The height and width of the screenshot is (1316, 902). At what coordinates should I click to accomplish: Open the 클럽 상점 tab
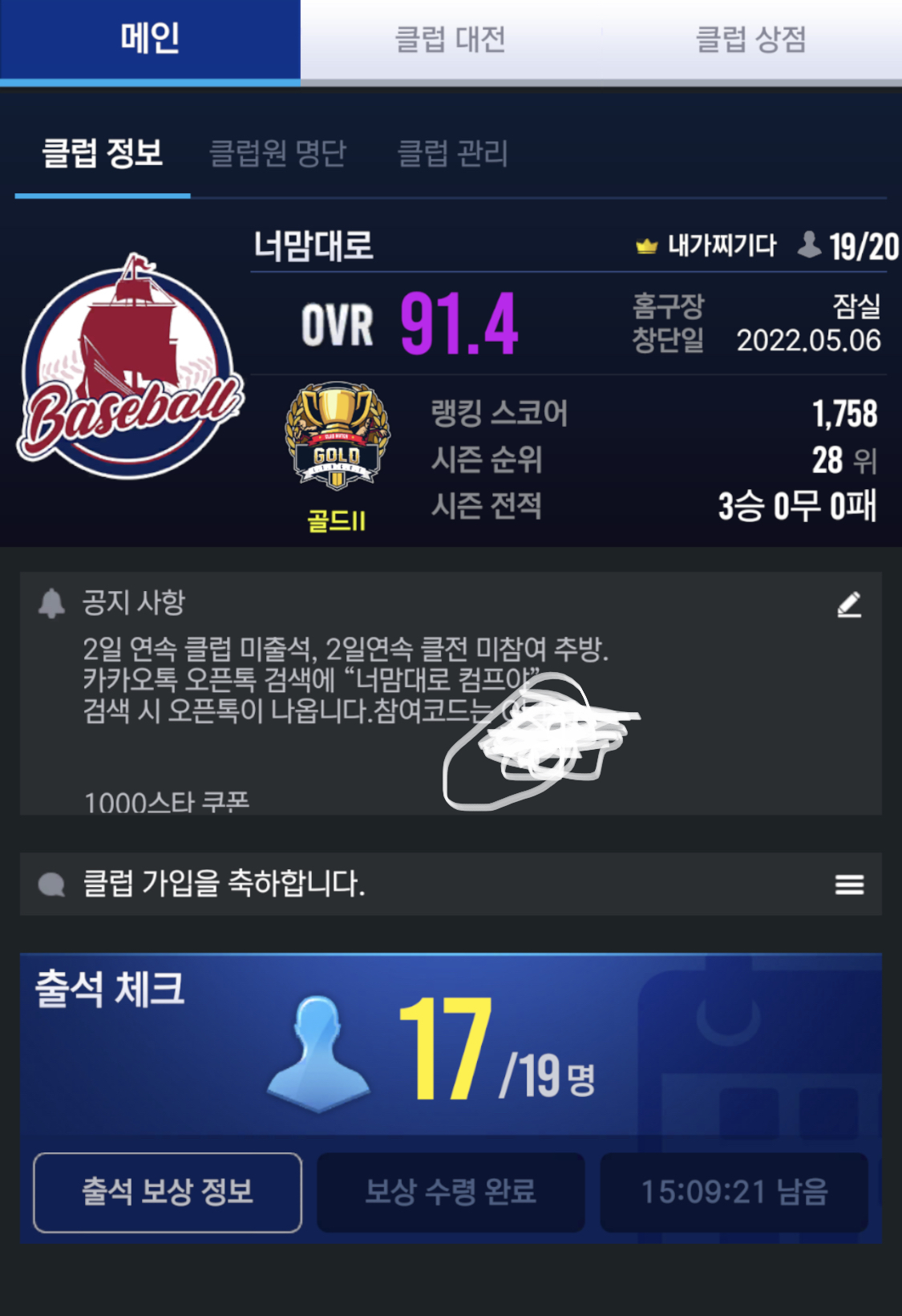pos(750,39)
